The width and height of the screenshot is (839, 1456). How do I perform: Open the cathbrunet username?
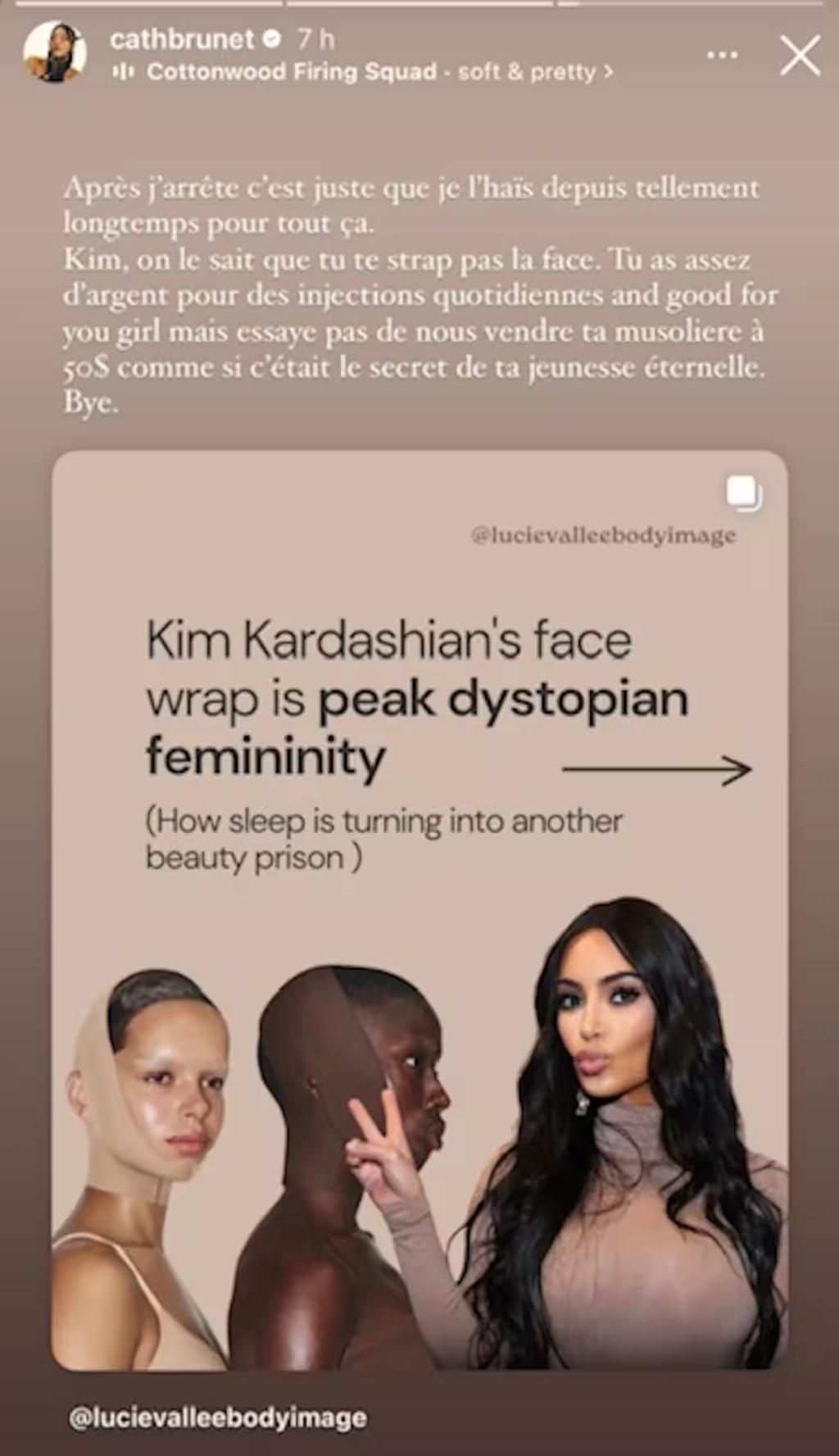coord(182,39)
